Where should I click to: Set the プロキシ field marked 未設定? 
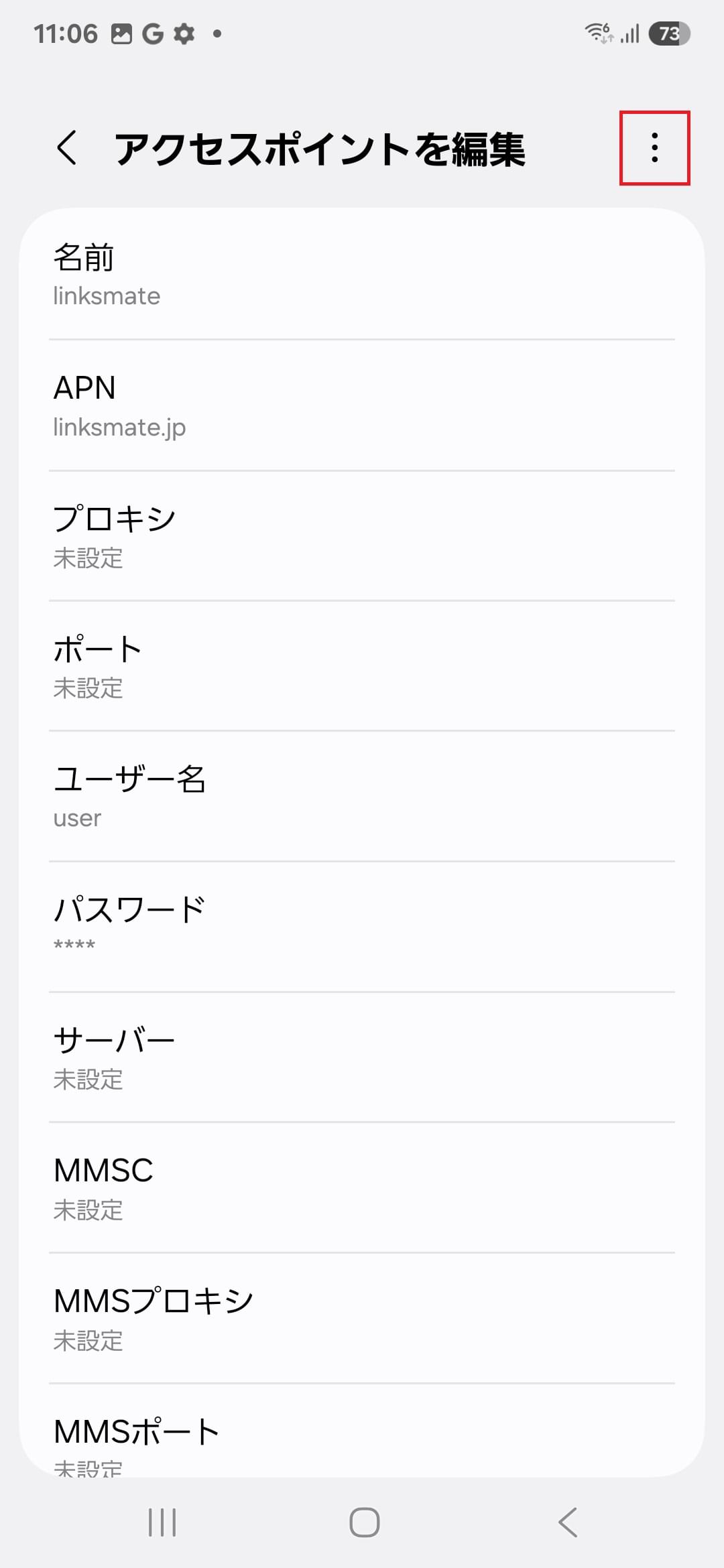pos(362,536)
